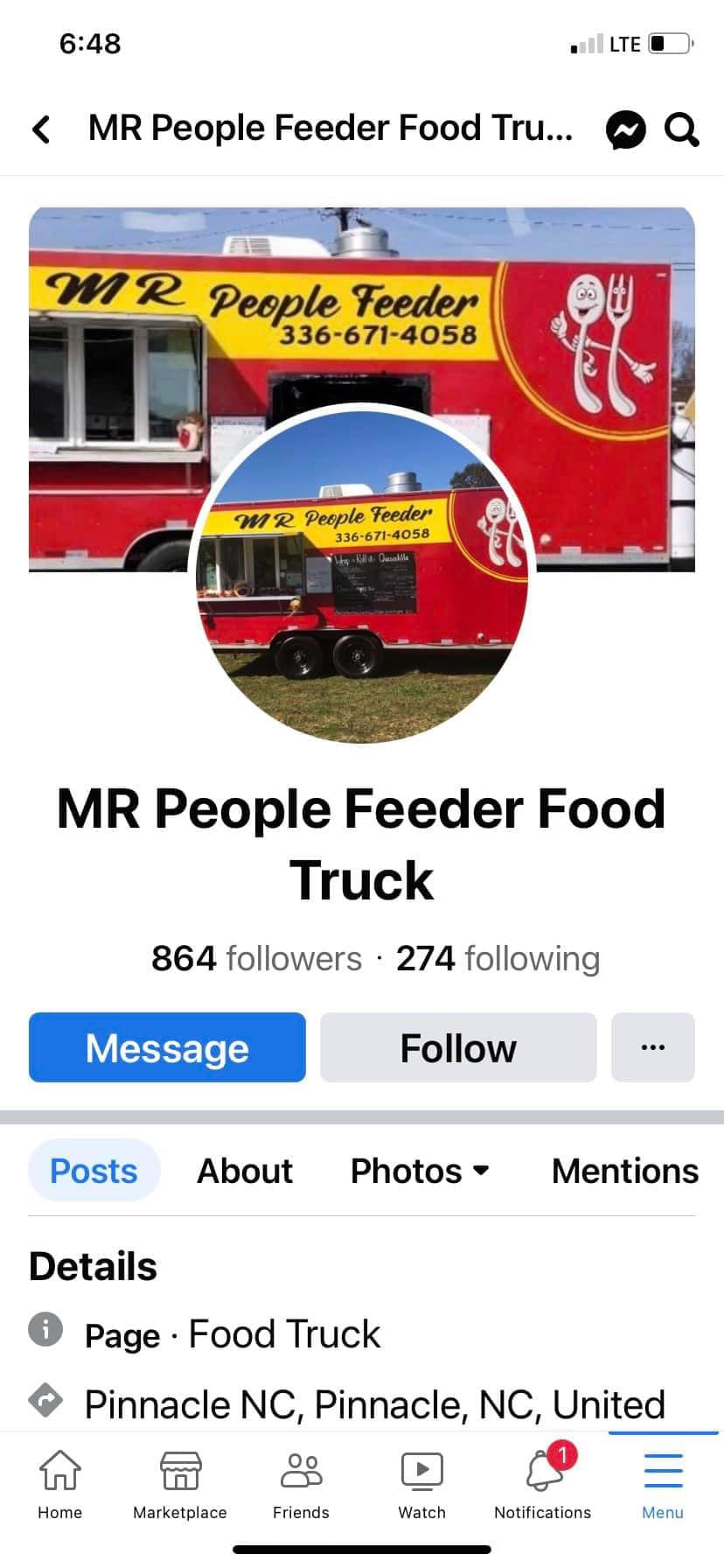The image size is (724, 1568).
Task: Open the Pinnacle NC address location
Action: tap(374, 1404)
